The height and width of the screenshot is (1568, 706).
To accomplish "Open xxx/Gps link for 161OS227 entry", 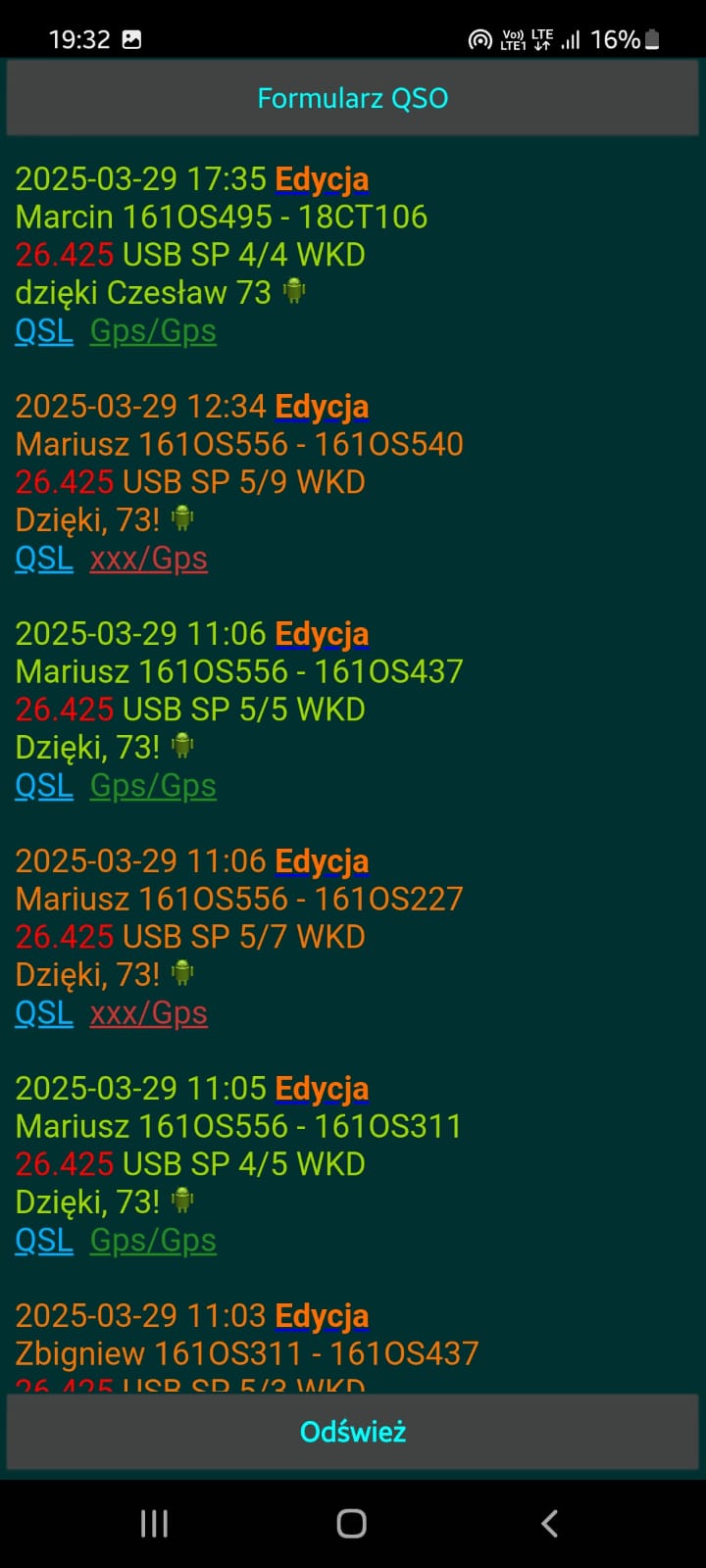I will (149, 1013).
